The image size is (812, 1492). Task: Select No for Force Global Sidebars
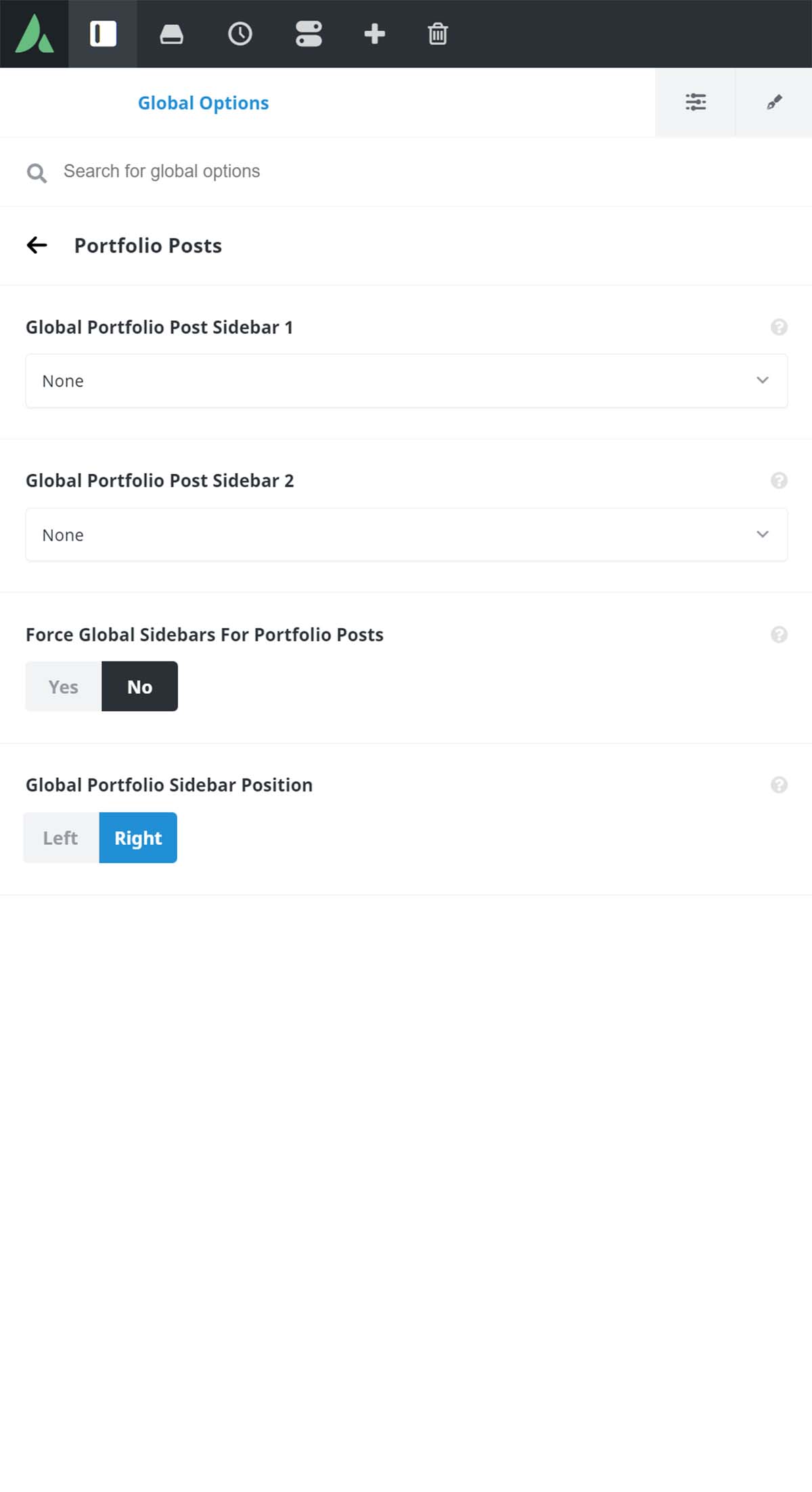click(x=139, y=686)
